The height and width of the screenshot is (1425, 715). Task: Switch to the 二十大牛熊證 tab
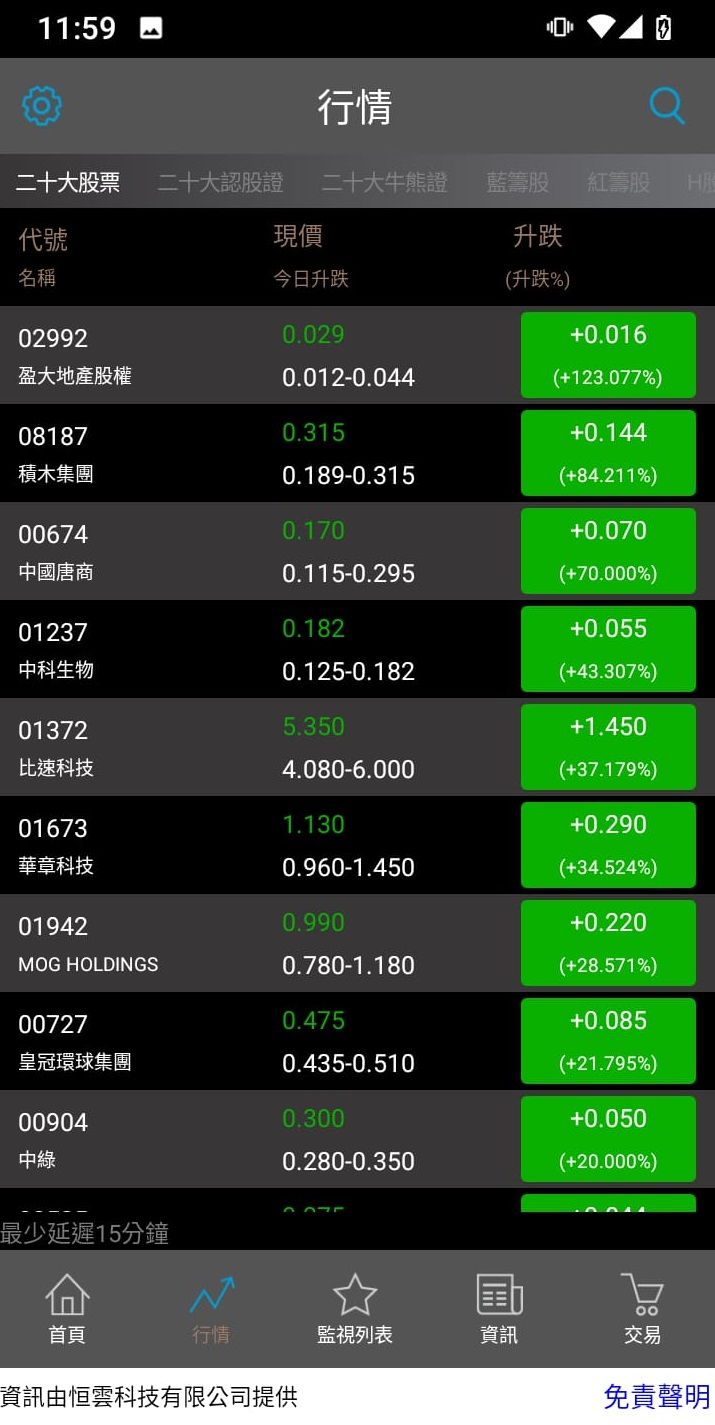pyautogui.click(x=385, y=182)
